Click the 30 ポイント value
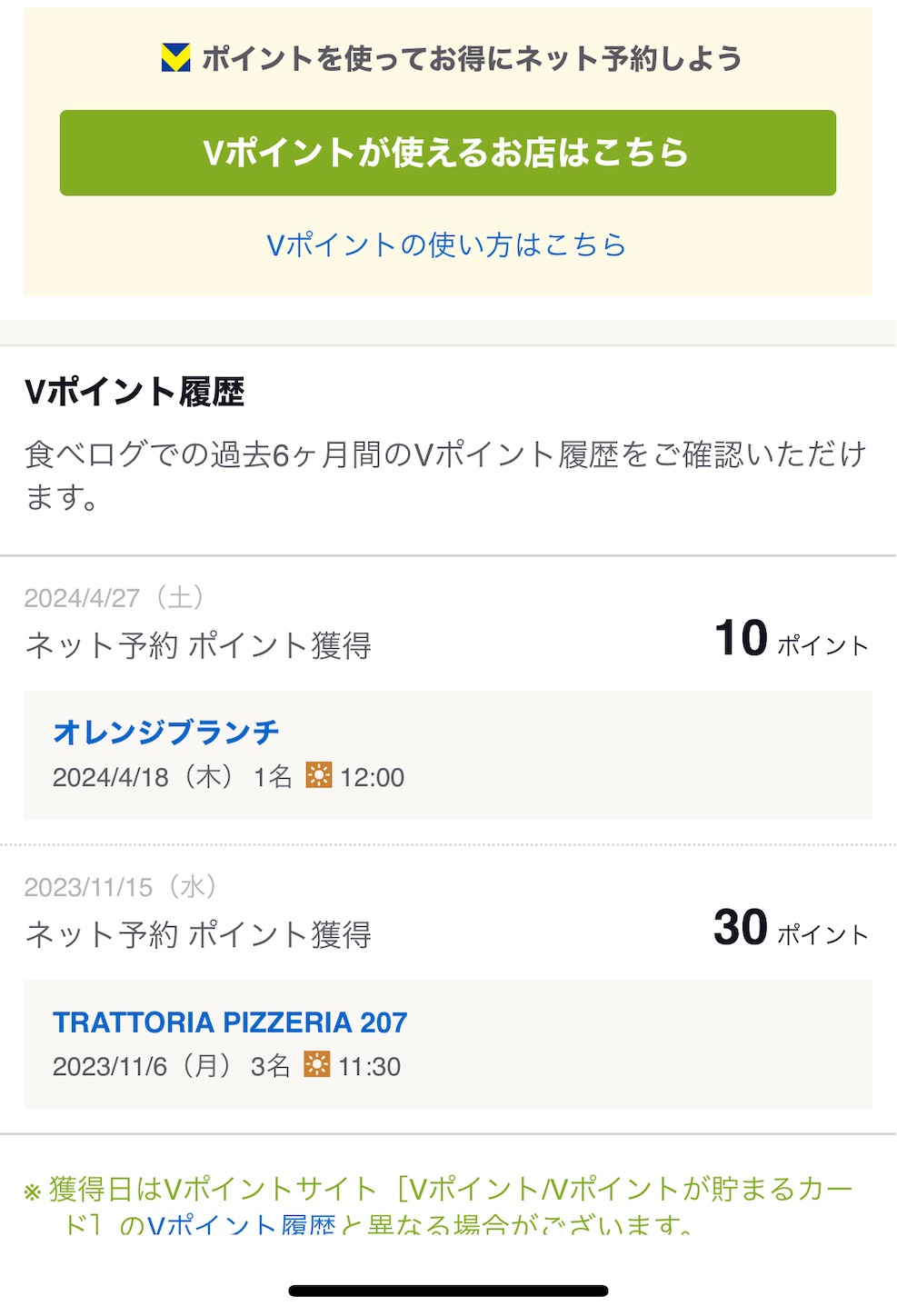The height and width of the screenshot is (1316, 897). click(789, 929)
